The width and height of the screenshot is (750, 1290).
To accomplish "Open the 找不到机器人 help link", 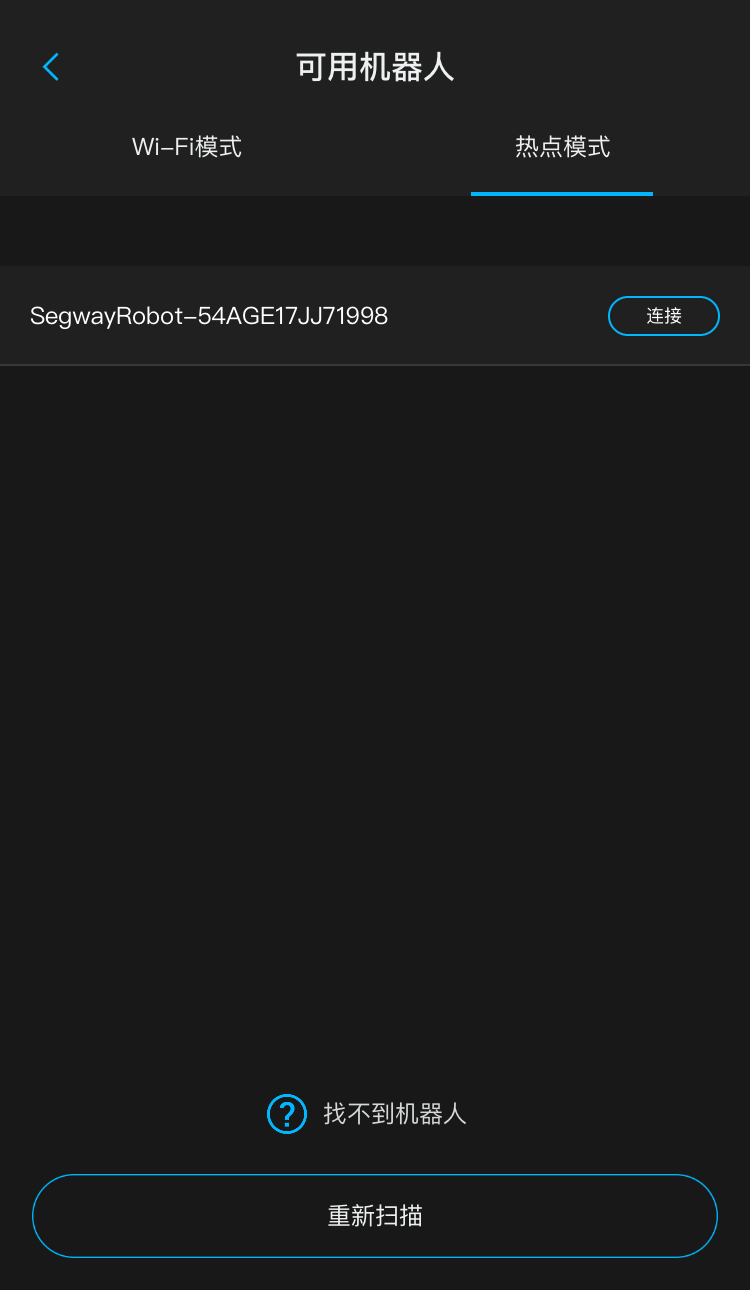I will (x=368, y=1114).
